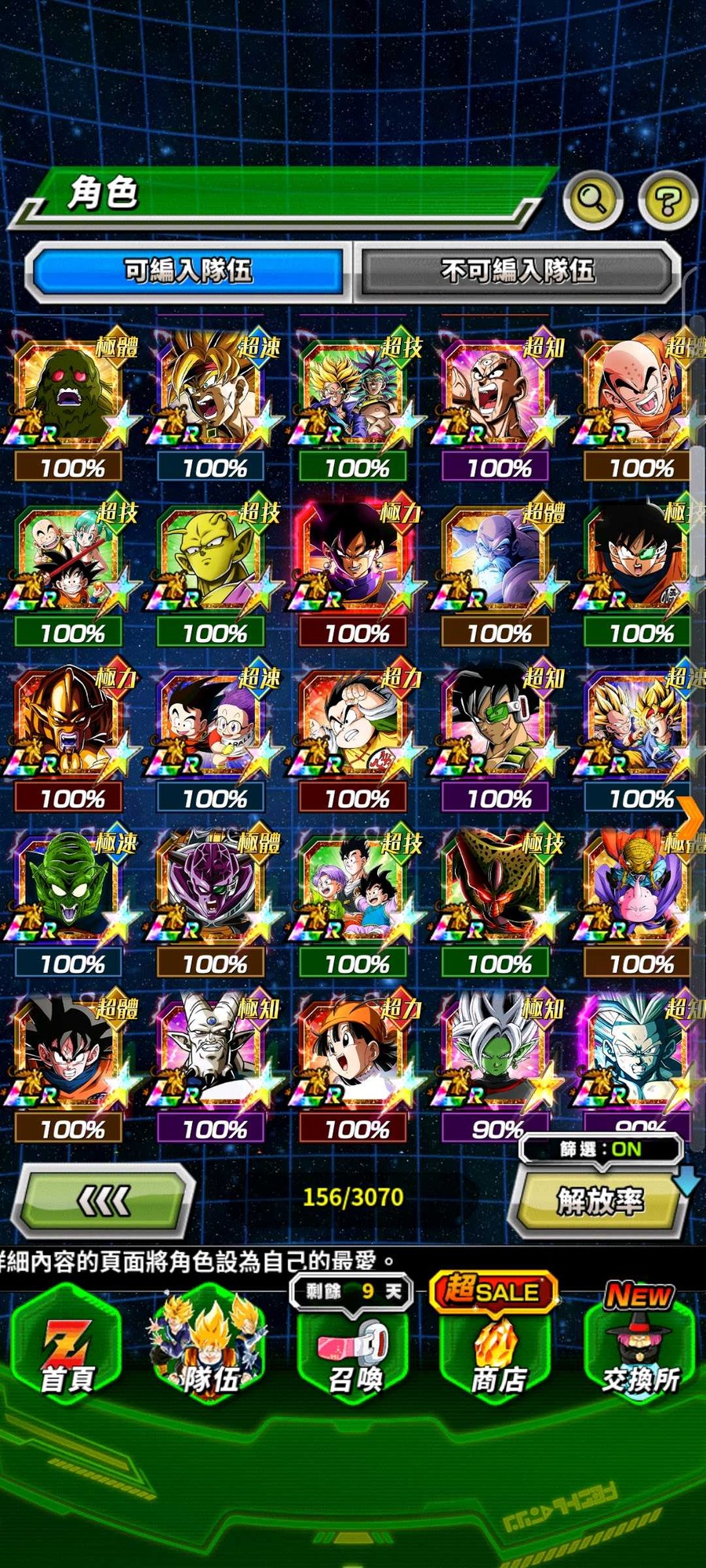Open the white-haired green Zamasu card at 90%
The height and width of the screenshot is (1568, 706).
pyautogui.click(x=498, y=1056)
